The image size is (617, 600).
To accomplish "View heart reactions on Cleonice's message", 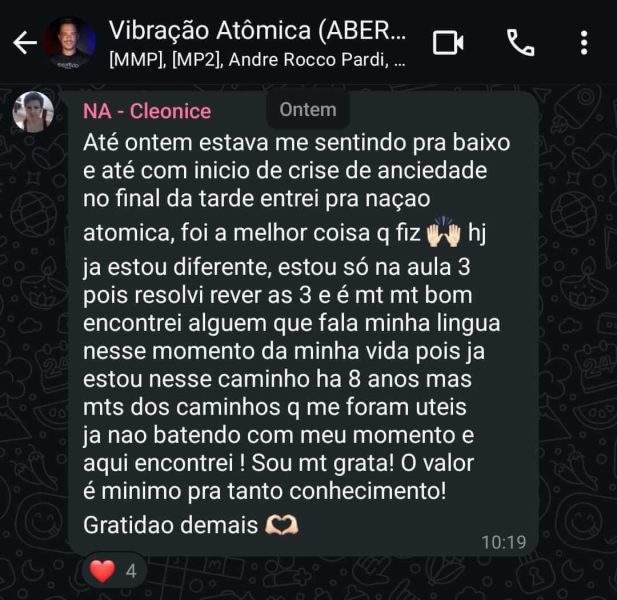I will click(x=115, y=571).
